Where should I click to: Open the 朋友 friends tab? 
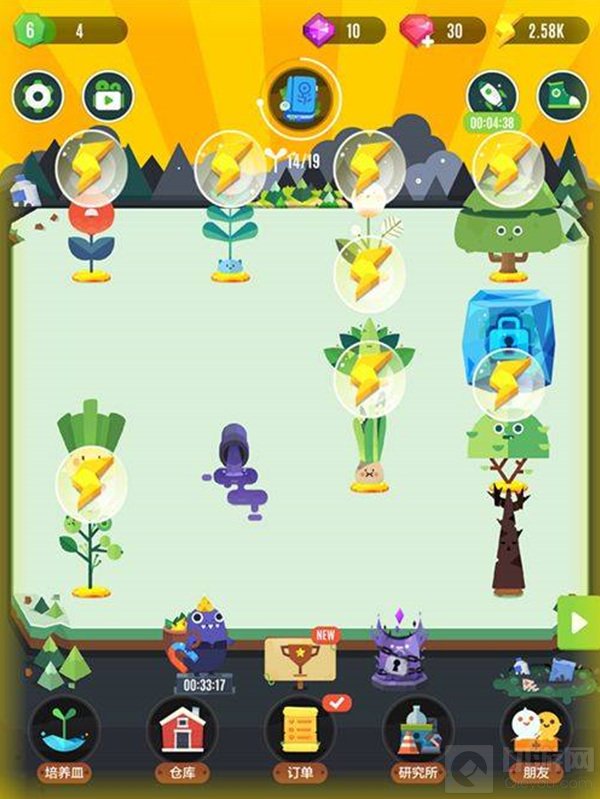(536, 731)
